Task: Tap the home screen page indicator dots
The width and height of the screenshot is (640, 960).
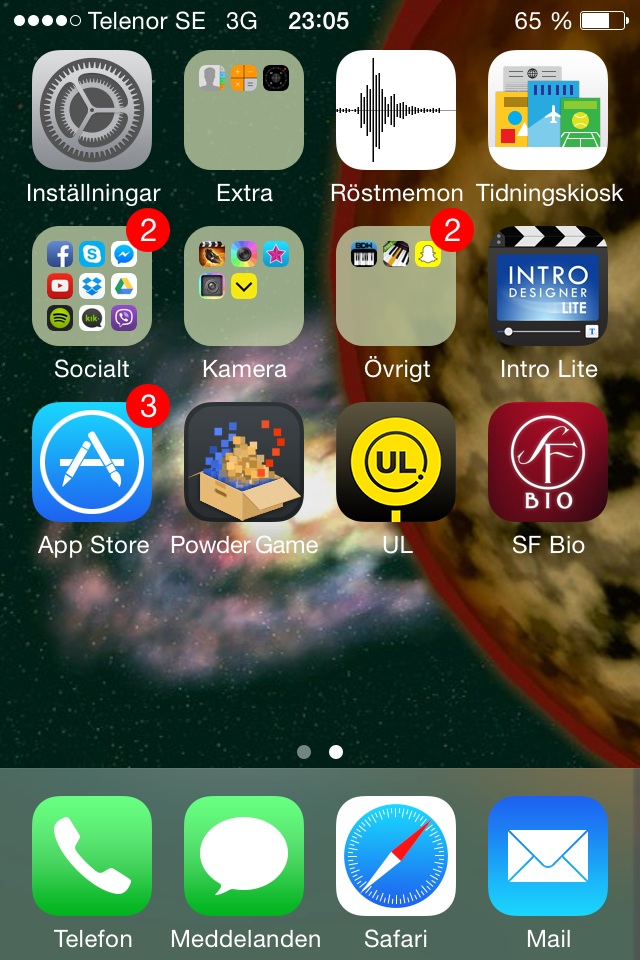Action: [320, 752]
